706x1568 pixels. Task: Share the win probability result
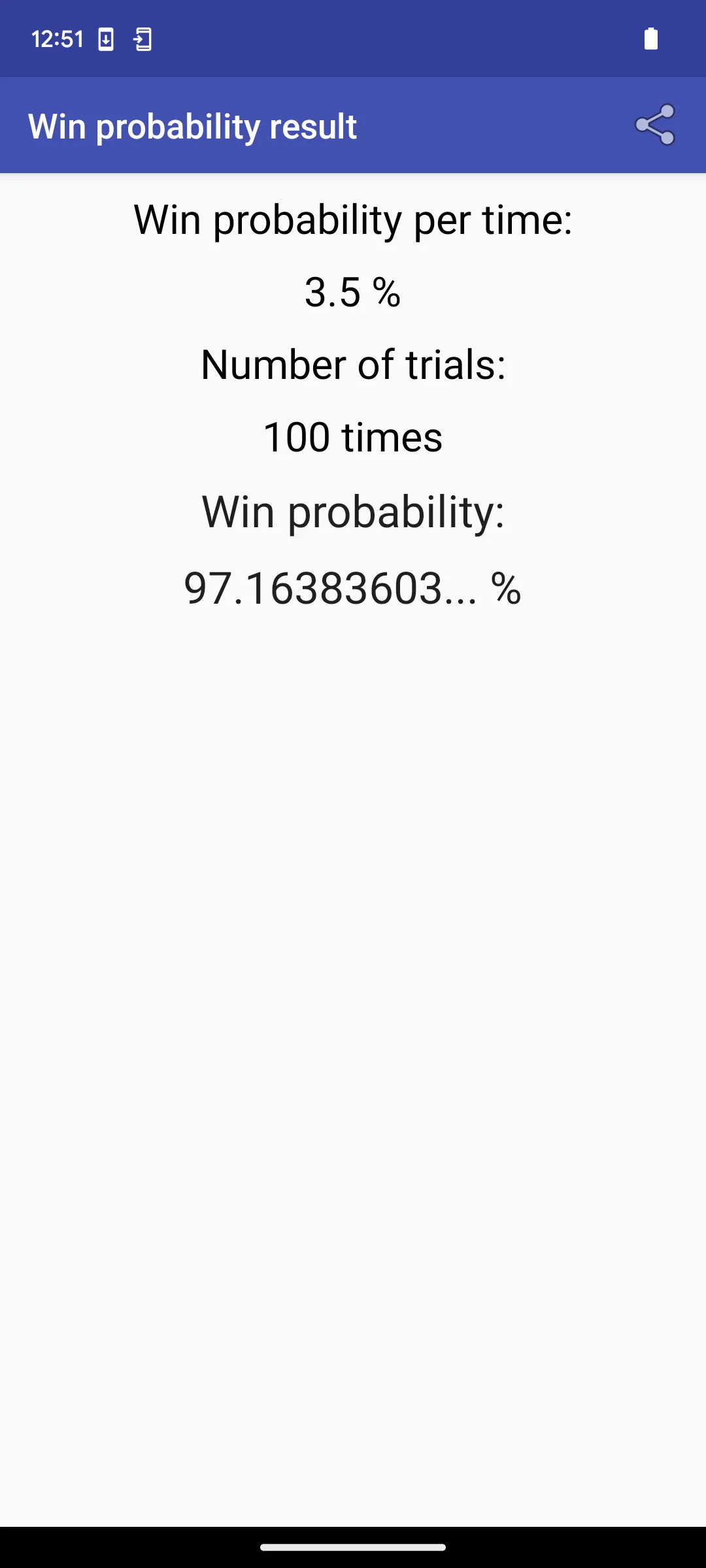tap(655, 125)
